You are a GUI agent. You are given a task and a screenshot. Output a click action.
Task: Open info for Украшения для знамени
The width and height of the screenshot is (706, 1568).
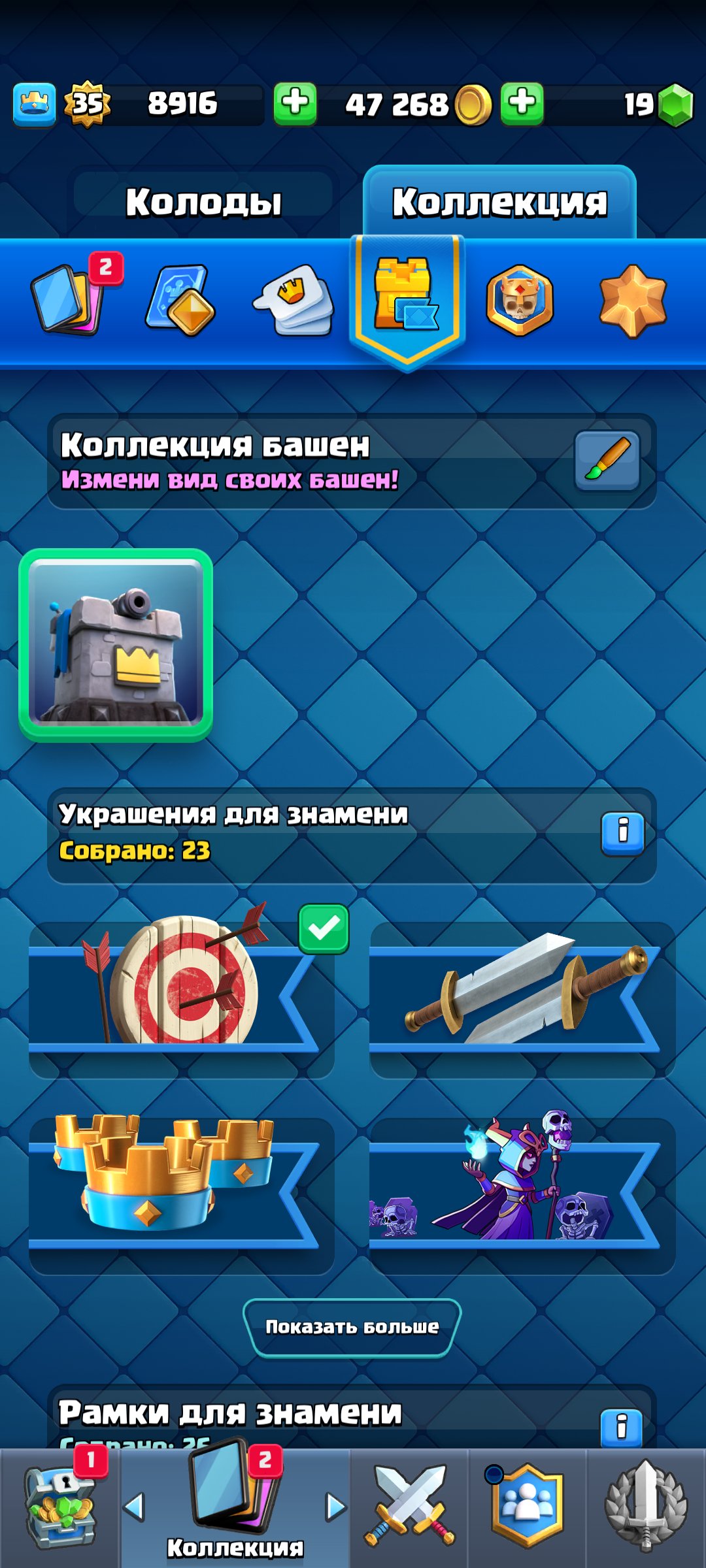click(622, 834)
